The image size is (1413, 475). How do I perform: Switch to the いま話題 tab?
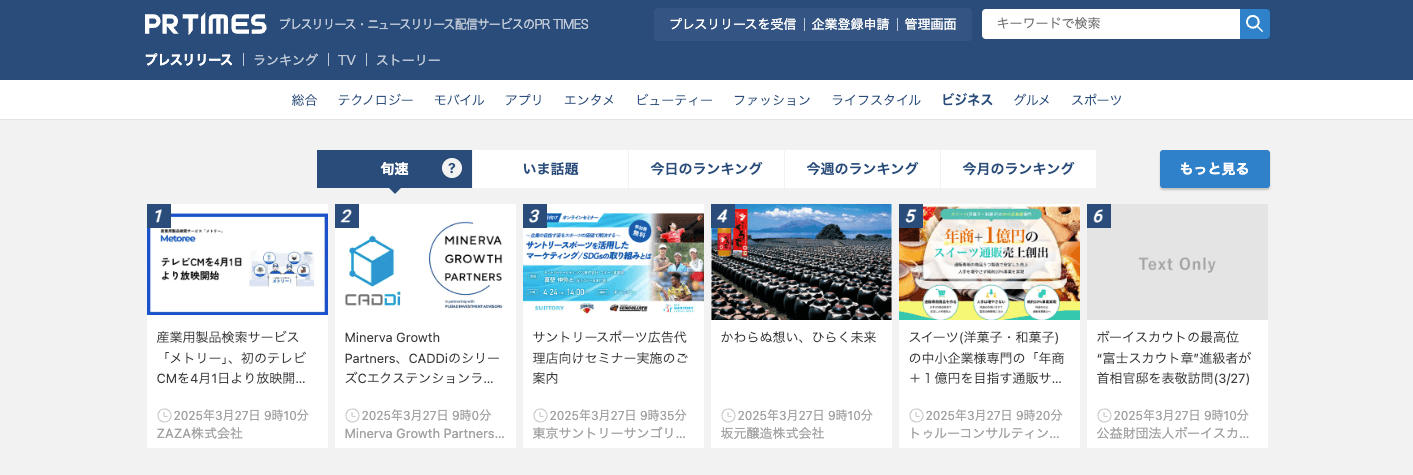pos(550,169)
